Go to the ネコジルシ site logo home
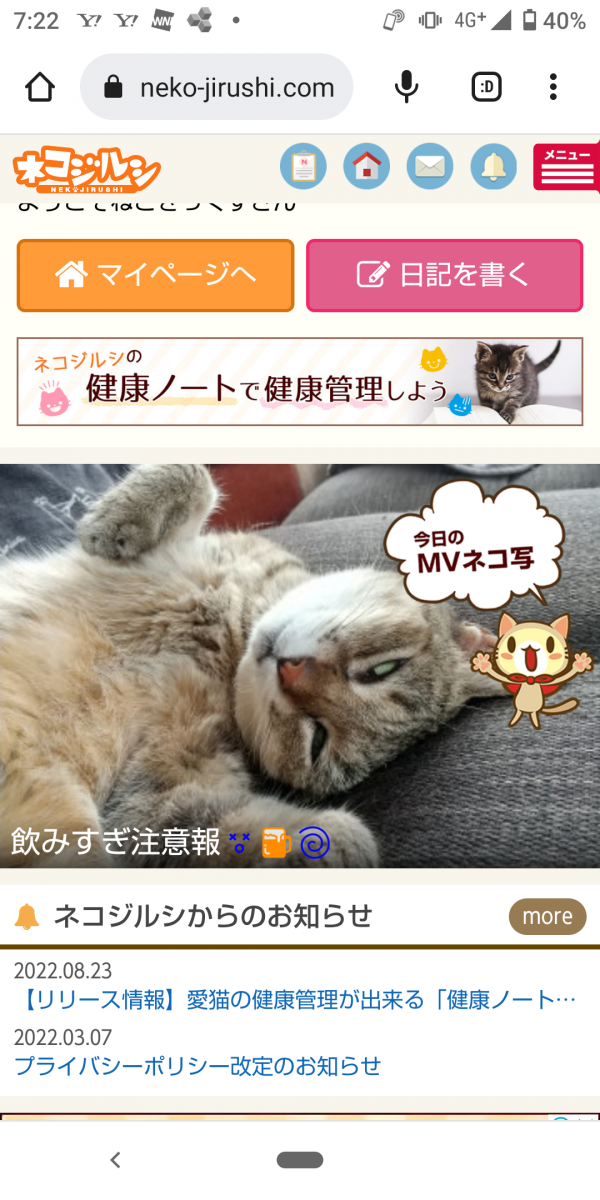 click(86, 170)
